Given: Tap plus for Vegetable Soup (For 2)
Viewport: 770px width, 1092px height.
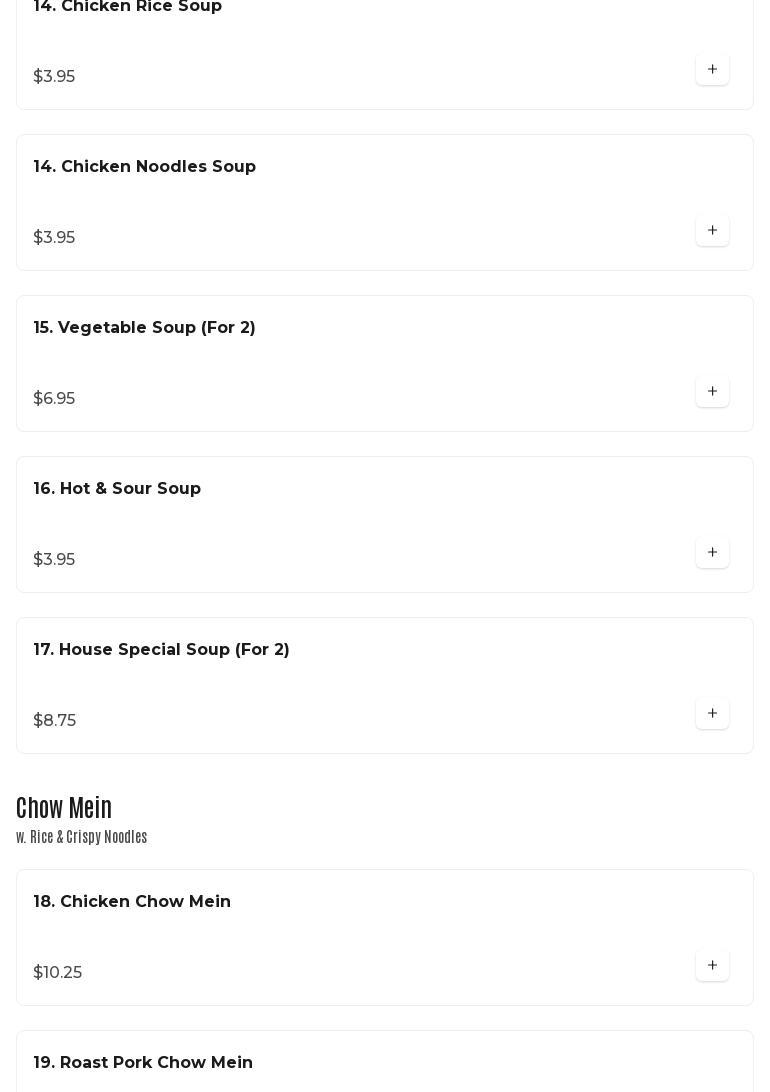Looking at the screenshot, I should (712, 391).
